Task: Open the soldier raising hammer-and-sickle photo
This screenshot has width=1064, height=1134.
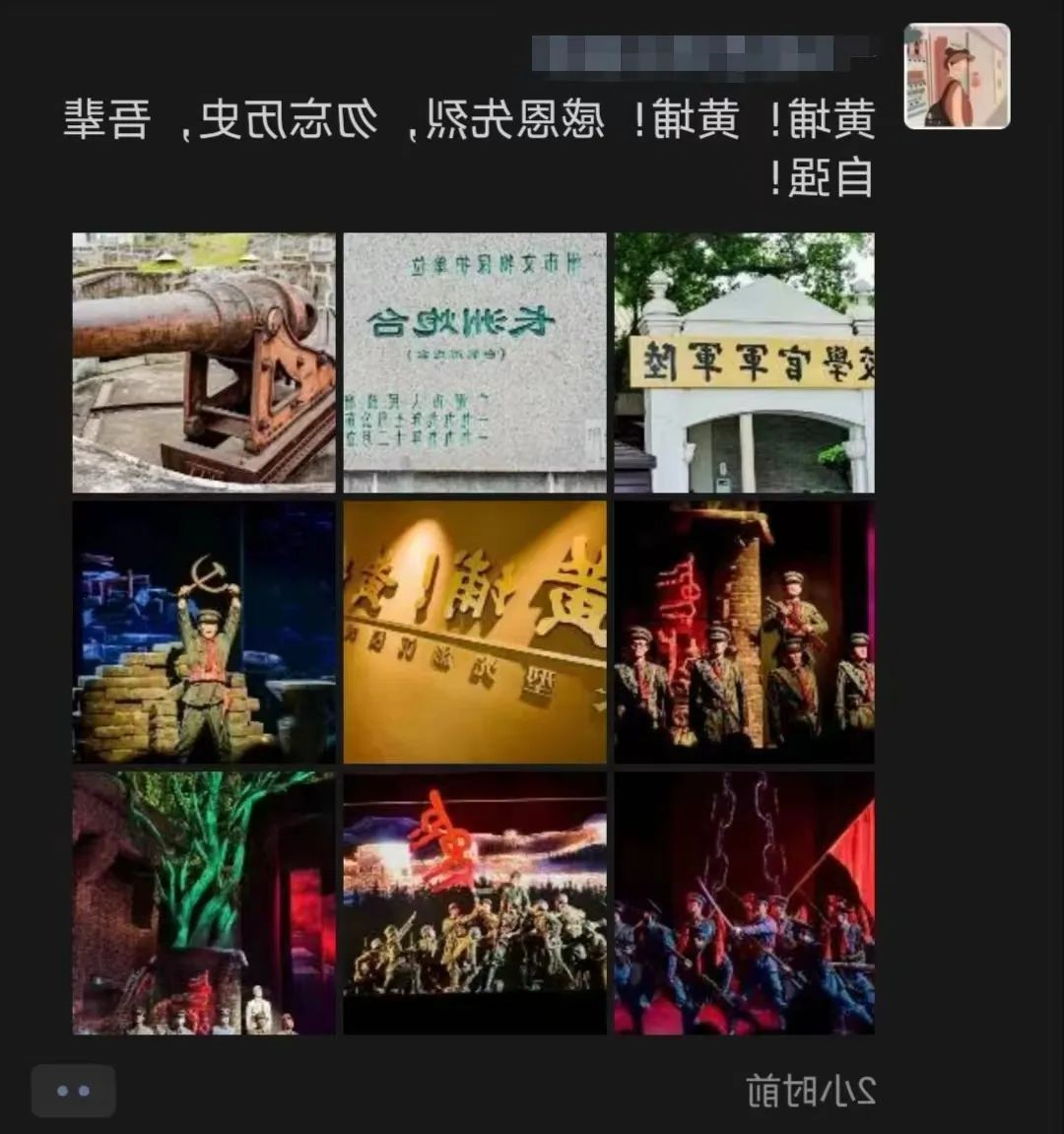Action: [204, 632]
